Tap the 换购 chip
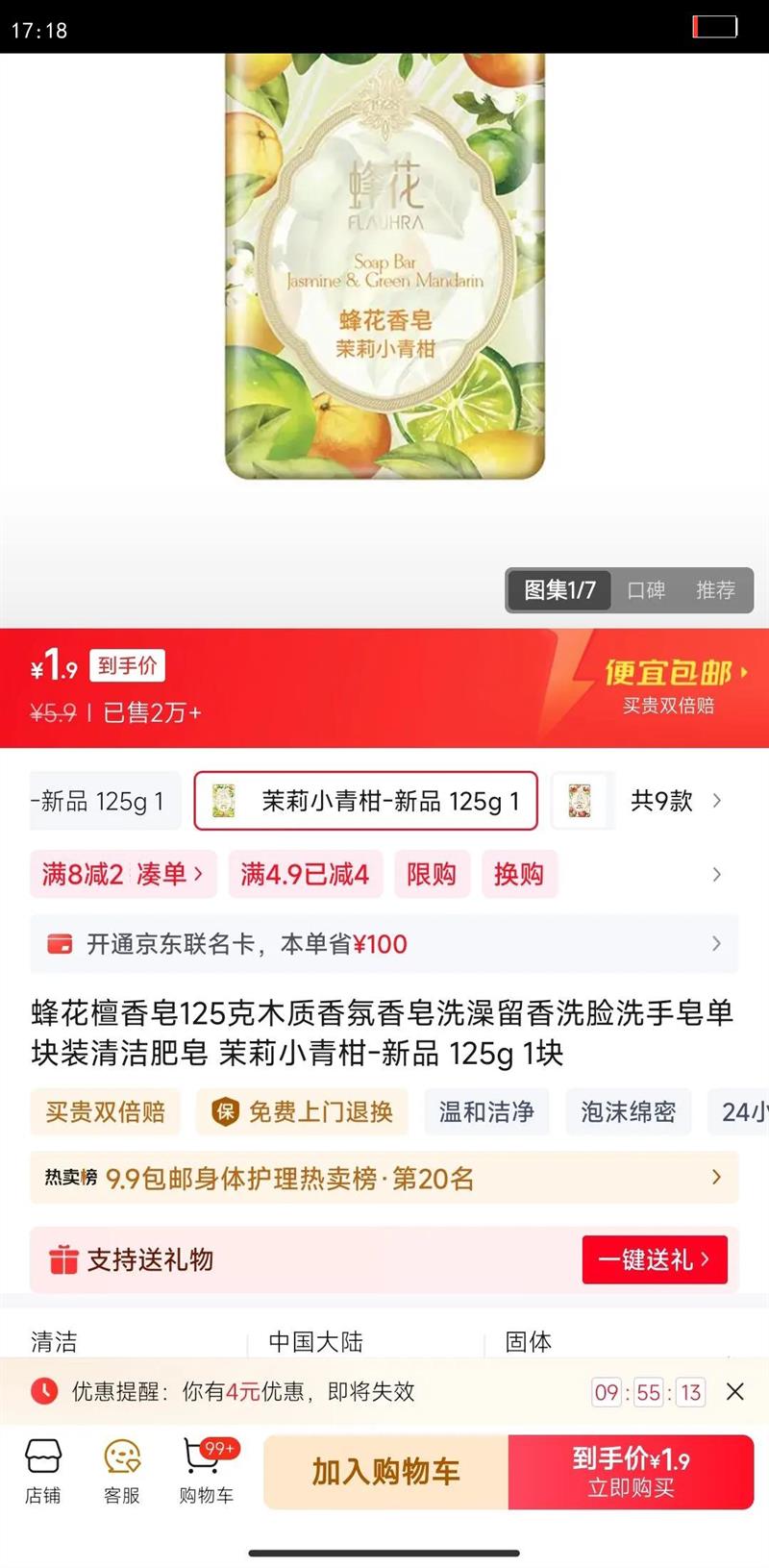This screenshot has height=1568, width=769. click(x=519, y=874)
